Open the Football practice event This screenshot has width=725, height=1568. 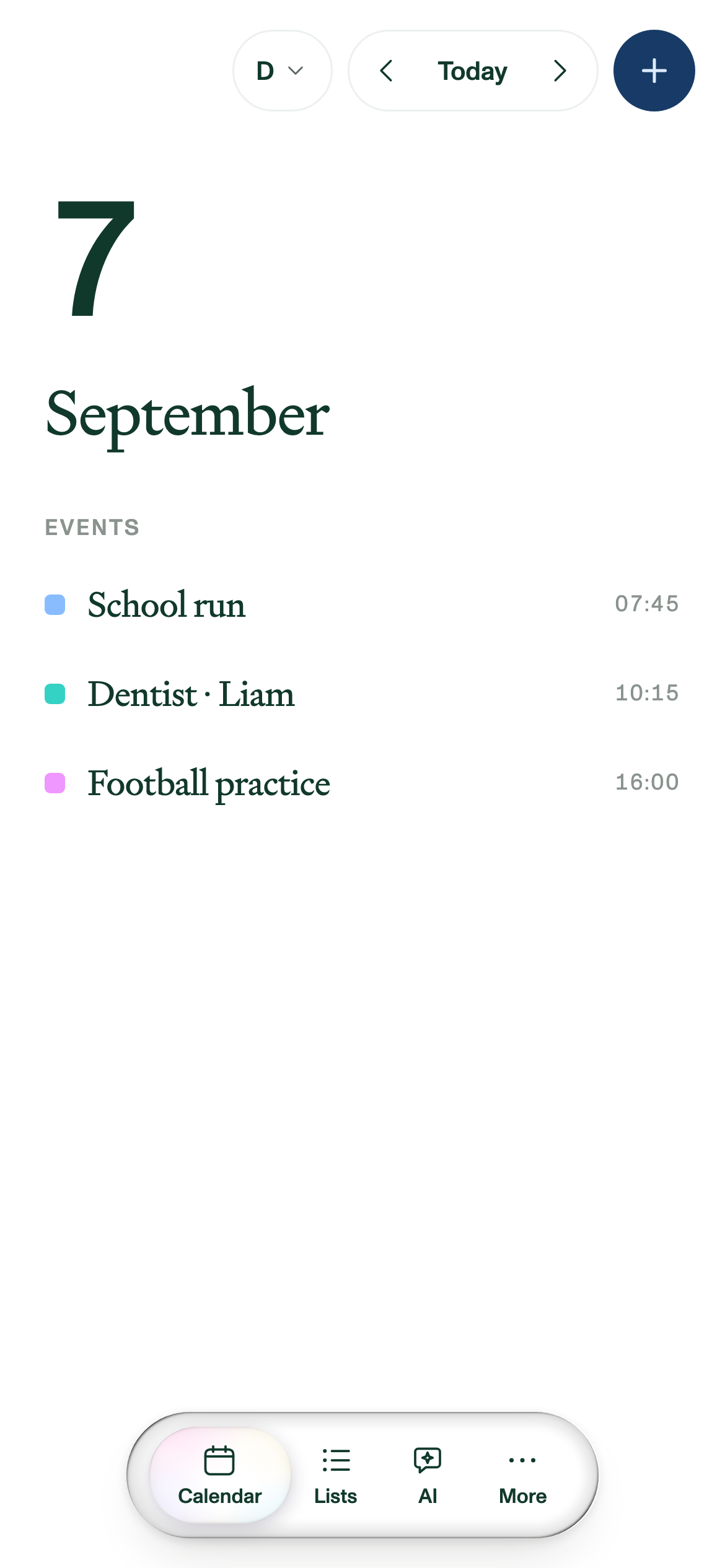coord(362,783)
